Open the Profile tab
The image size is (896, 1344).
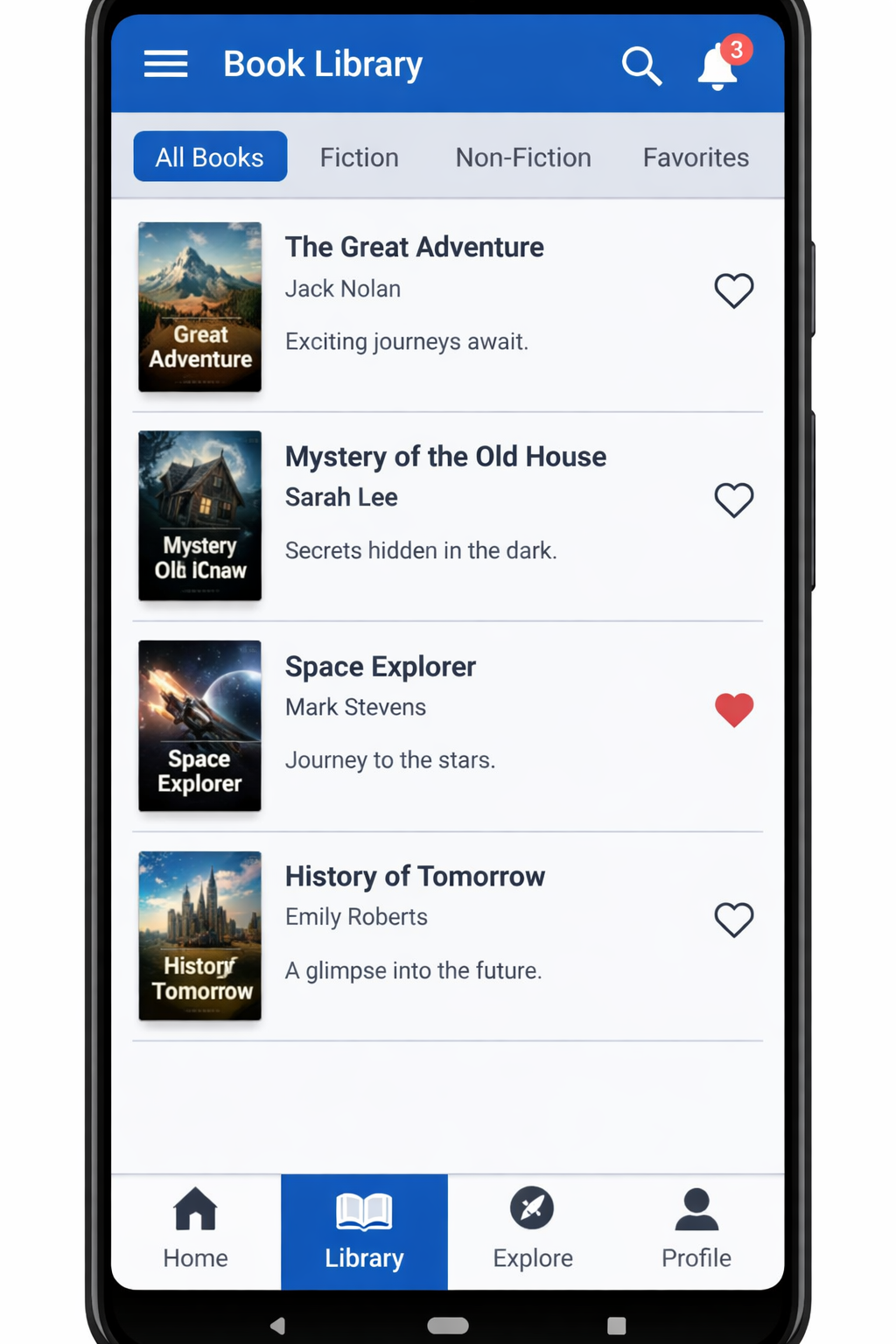point(696,1229)
